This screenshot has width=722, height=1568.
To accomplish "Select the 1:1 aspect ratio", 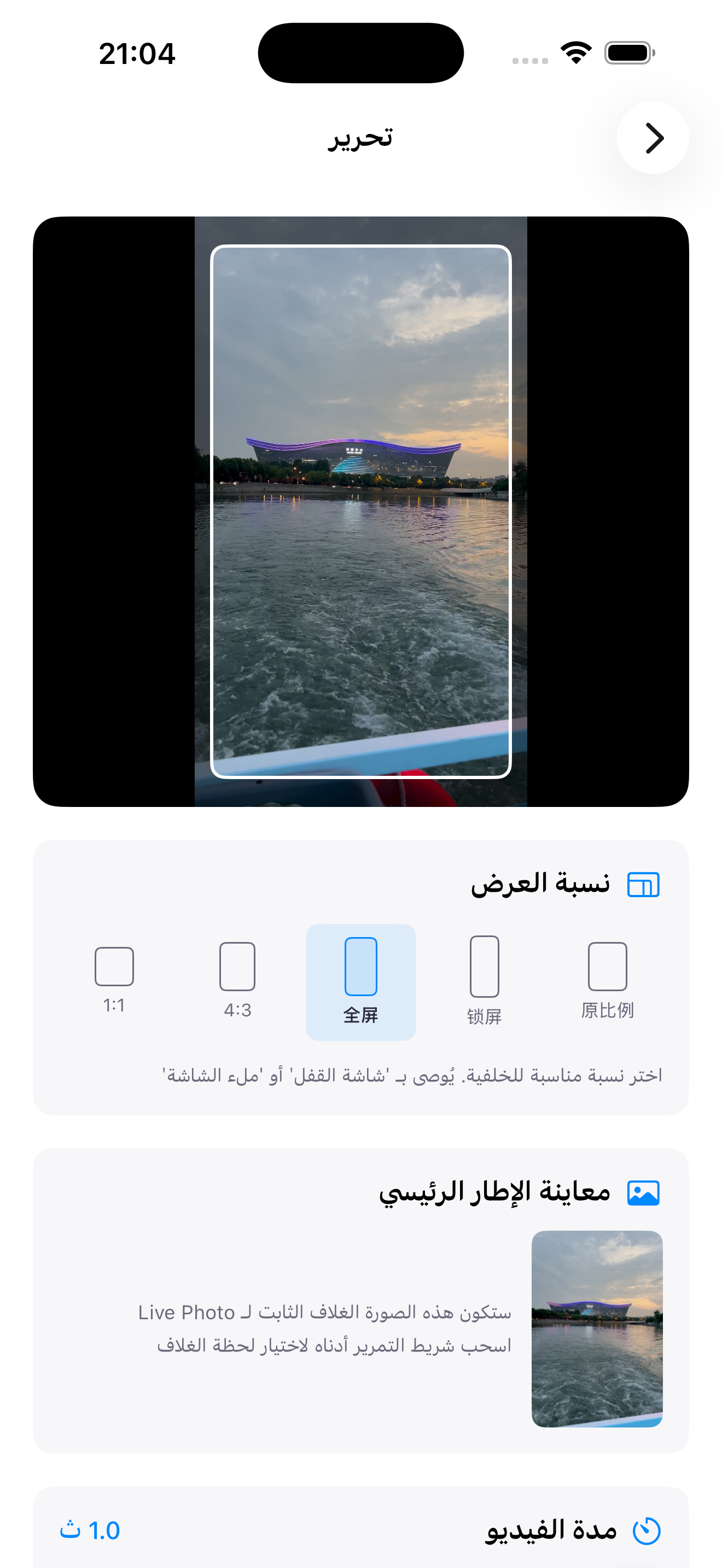I will tap(114, 979).
